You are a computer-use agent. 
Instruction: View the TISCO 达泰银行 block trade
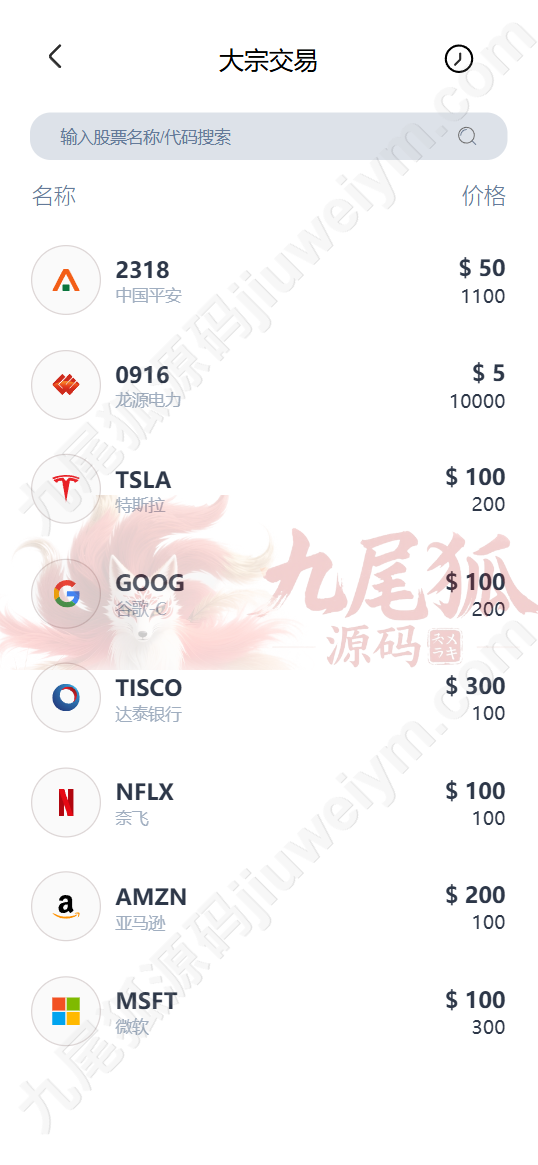point(268,698)
